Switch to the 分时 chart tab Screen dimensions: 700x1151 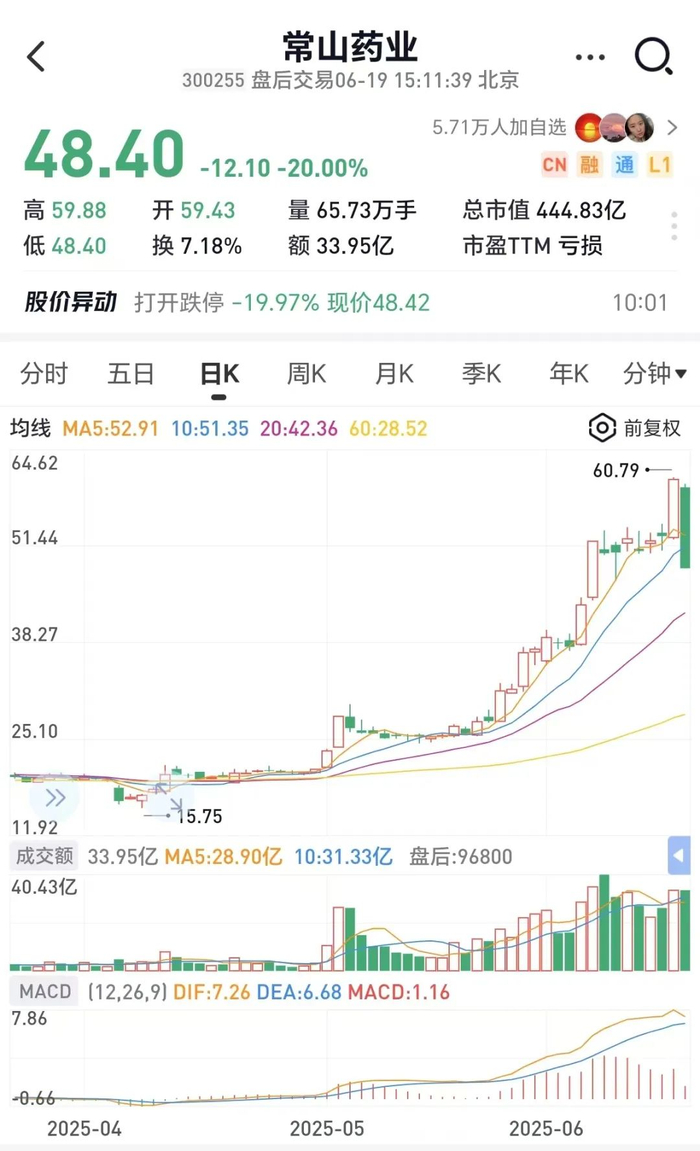point(44,374)
